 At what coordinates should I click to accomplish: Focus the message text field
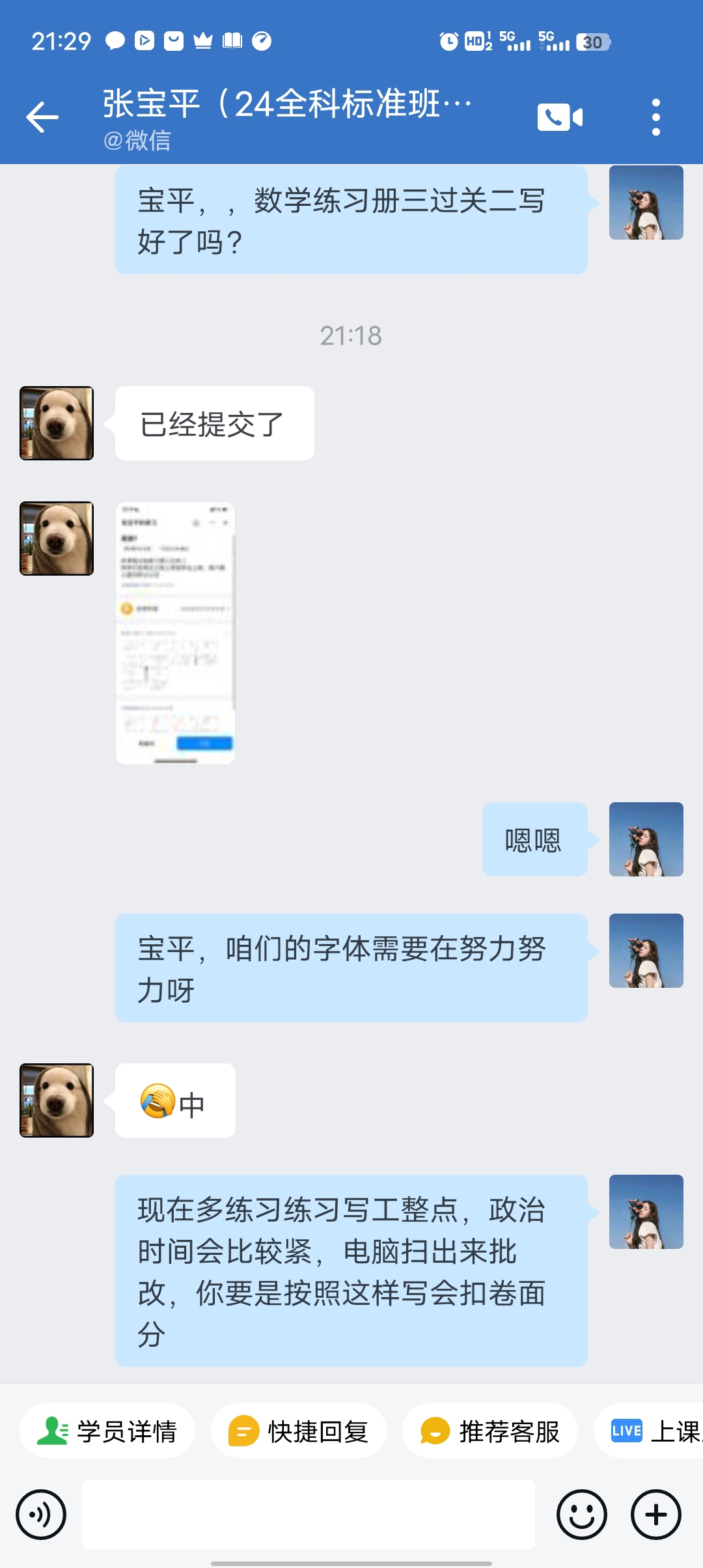click(x=309, y=1515)
